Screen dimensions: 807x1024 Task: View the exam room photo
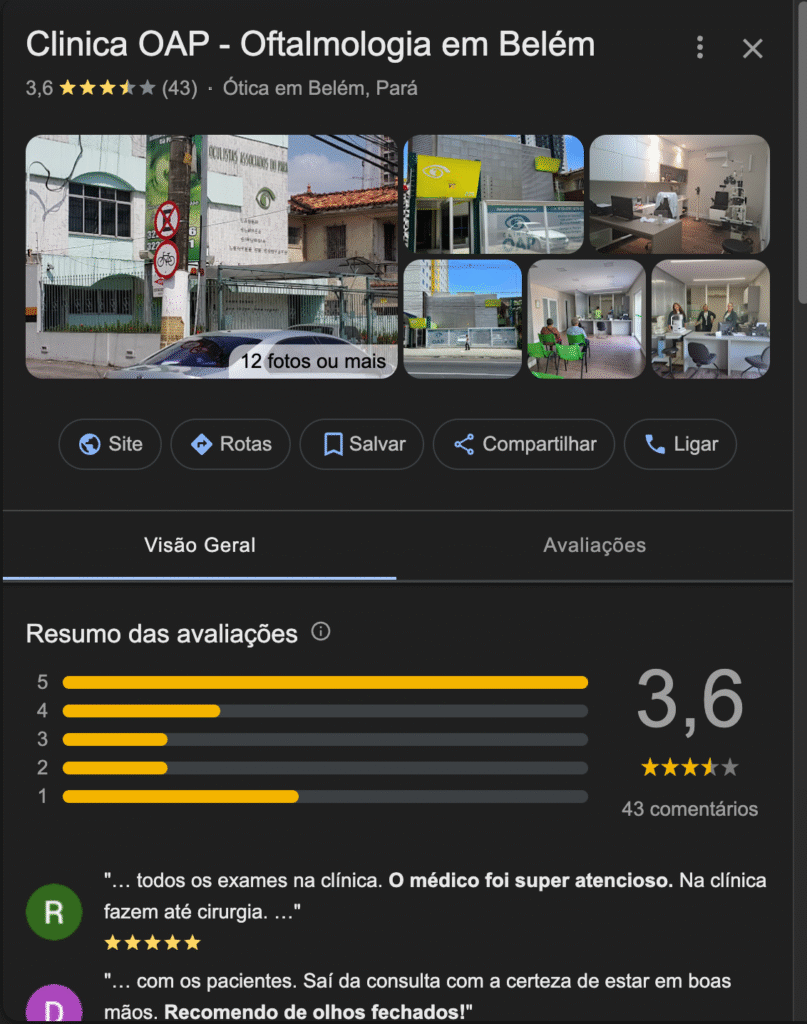coord(680,194)
